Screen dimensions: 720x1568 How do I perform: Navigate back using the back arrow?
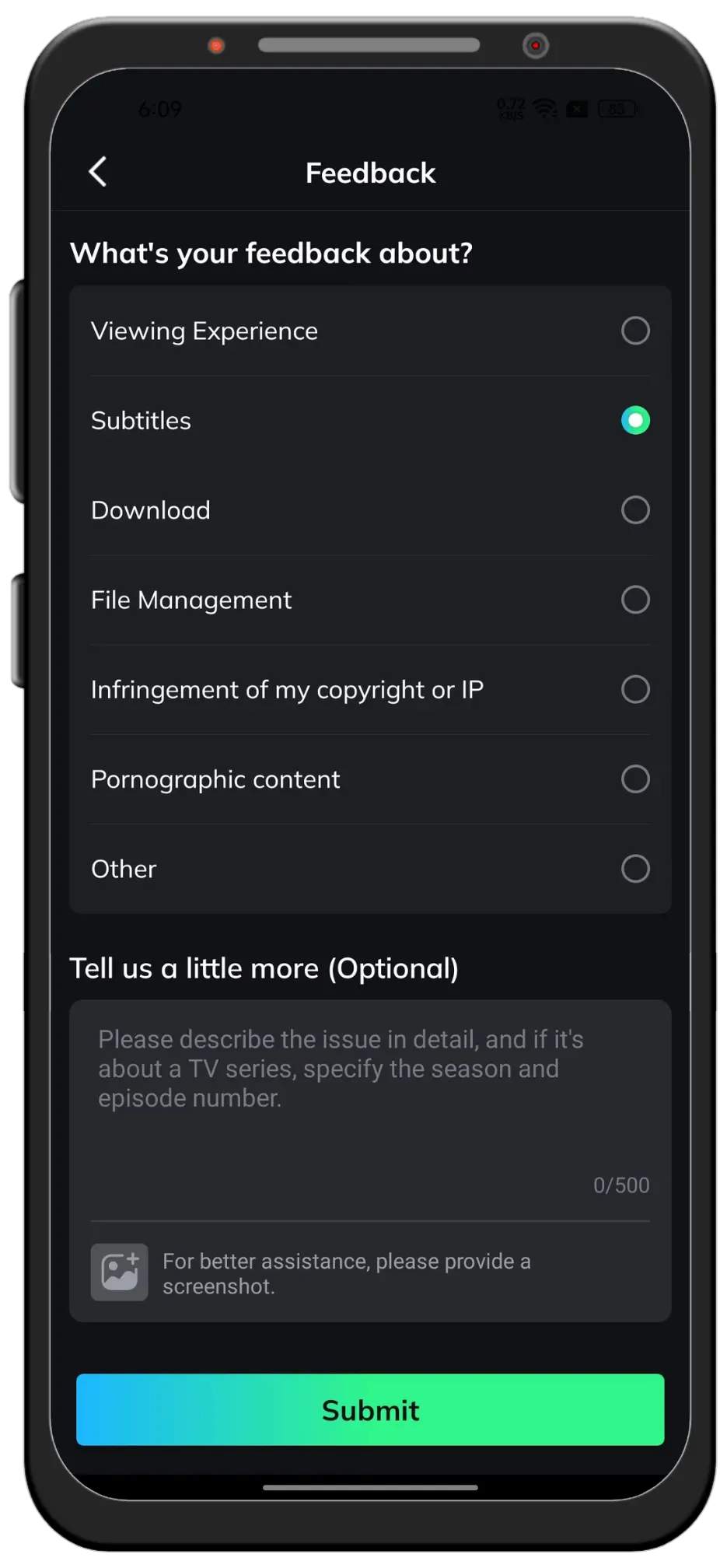99,172
